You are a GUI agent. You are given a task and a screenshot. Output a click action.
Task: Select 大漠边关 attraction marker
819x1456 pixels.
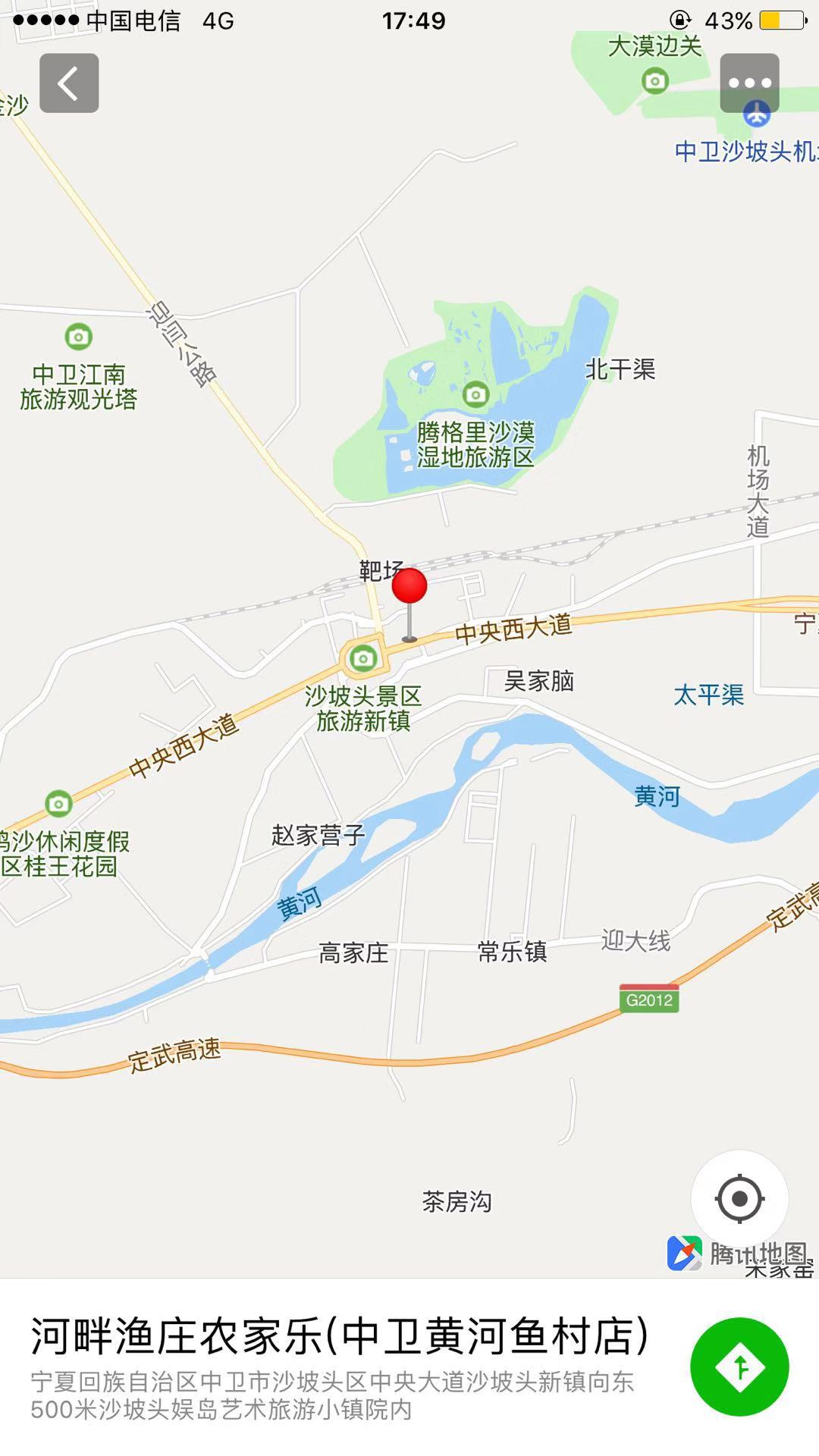coord(654,80)
